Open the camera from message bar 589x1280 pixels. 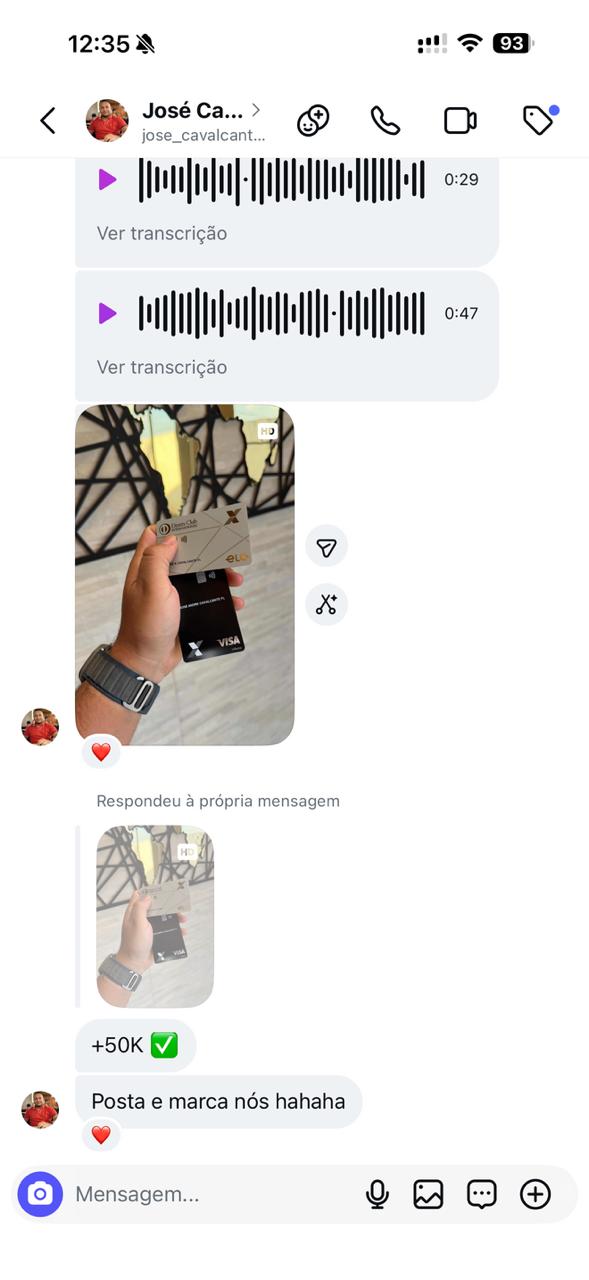click(40, 1194)
